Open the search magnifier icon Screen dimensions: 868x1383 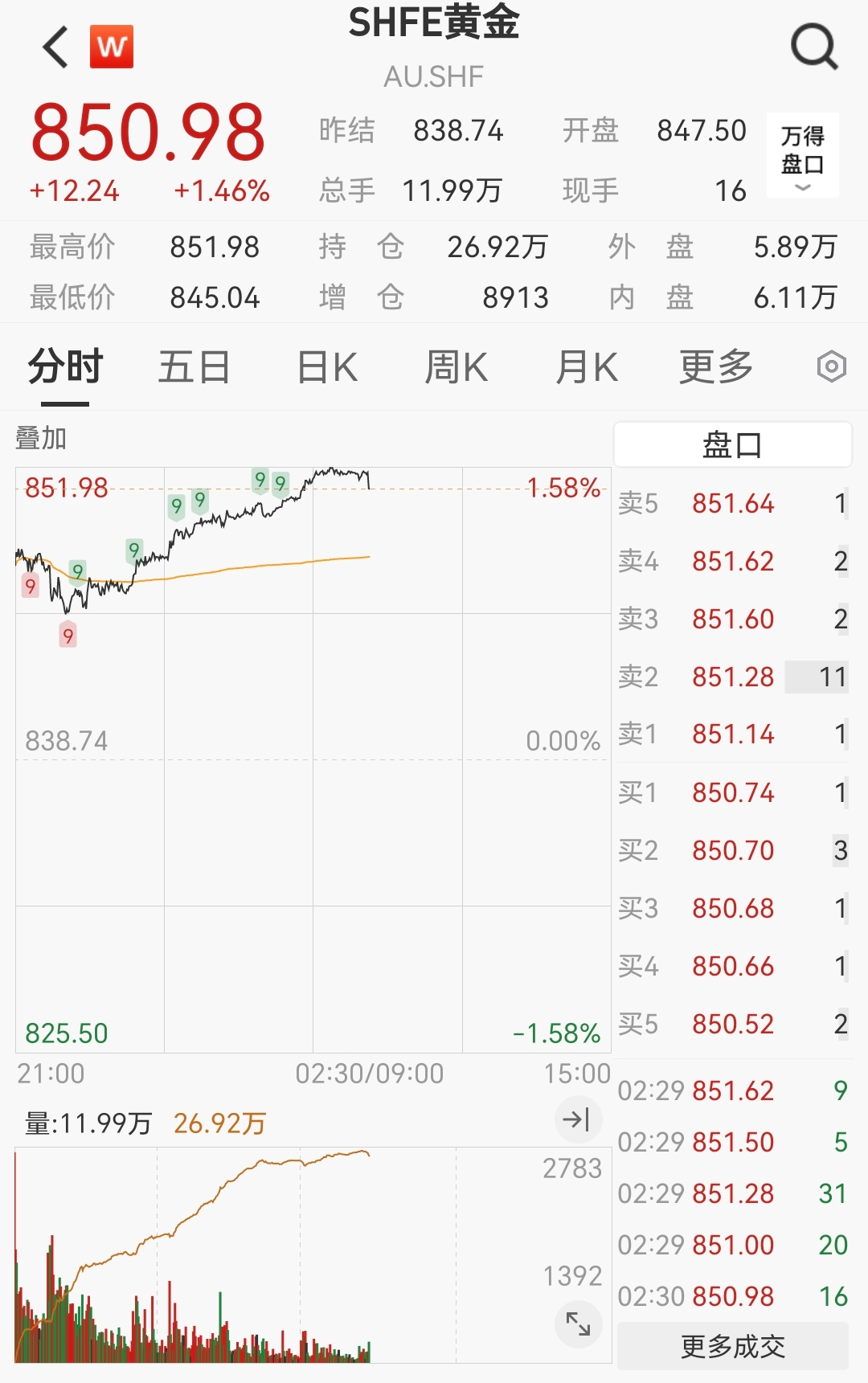[x=814, y=47]
